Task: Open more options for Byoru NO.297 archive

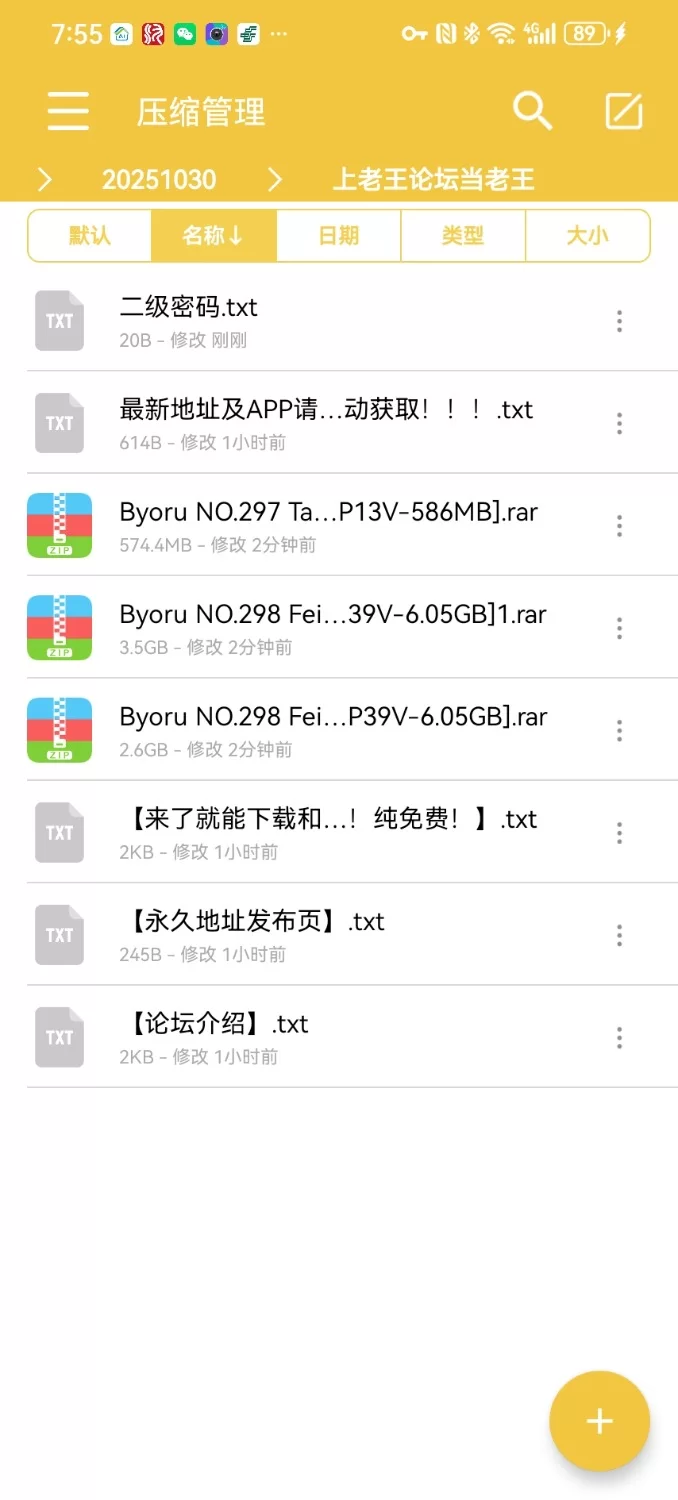Action: point(619,526)
